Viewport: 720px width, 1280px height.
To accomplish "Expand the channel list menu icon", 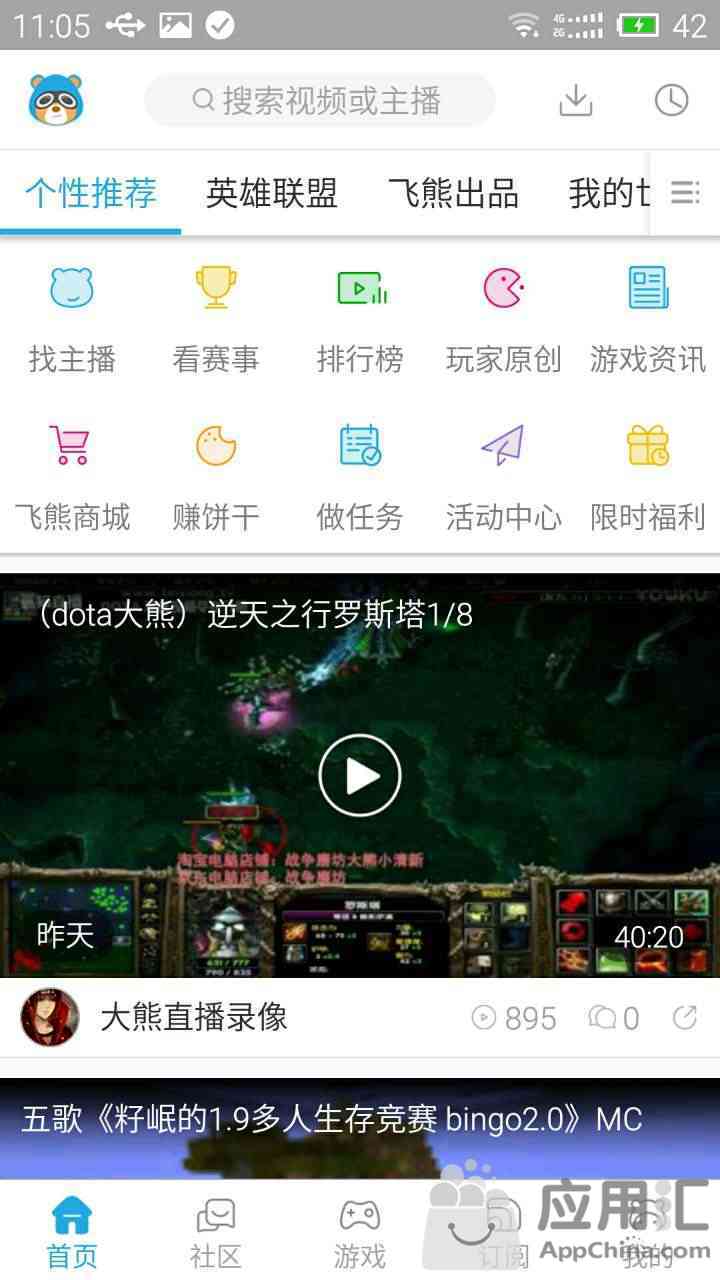I will click(685, 193).
